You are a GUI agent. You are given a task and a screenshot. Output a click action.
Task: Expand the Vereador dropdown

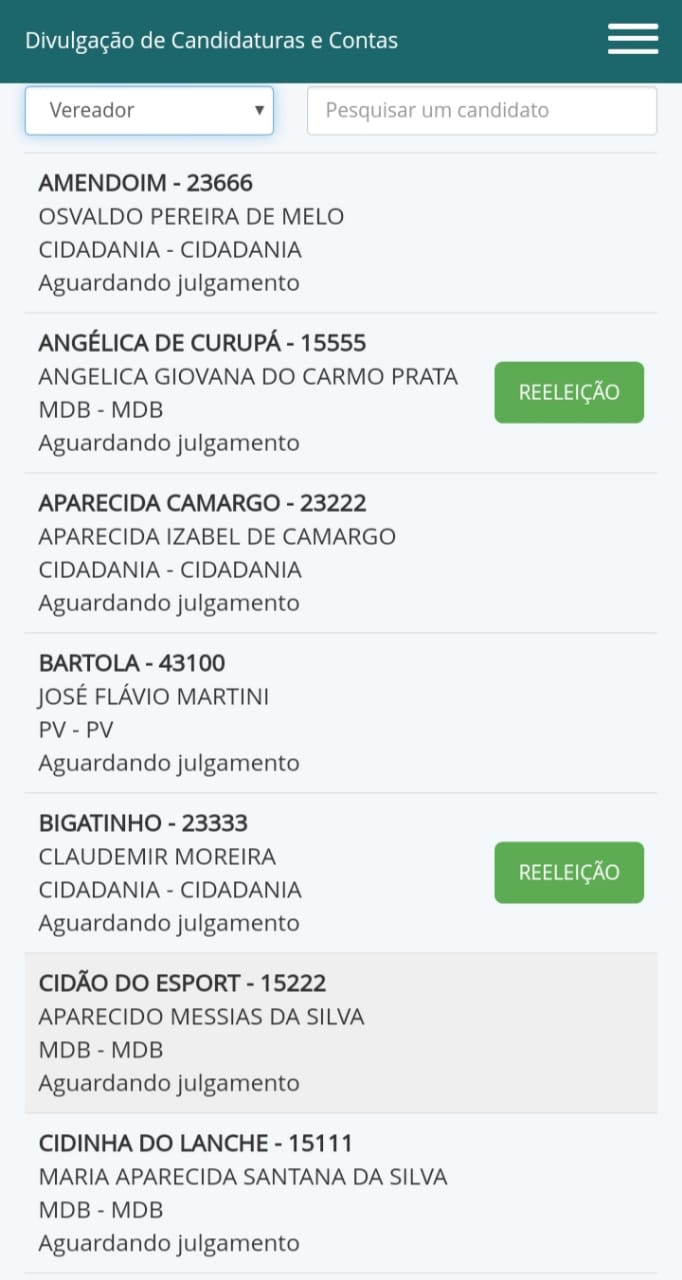point(149,110)
